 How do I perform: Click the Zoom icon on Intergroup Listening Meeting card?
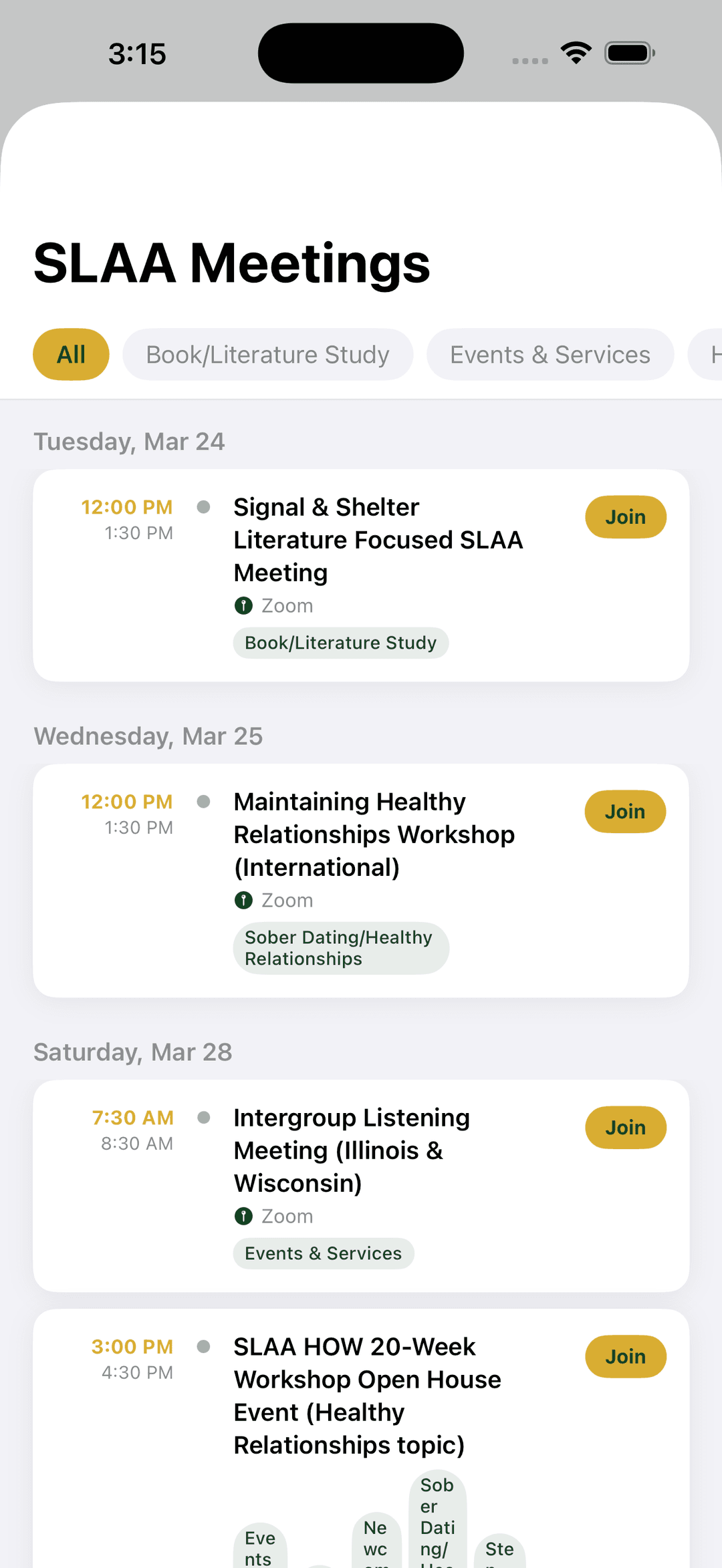click(243, 1216)
